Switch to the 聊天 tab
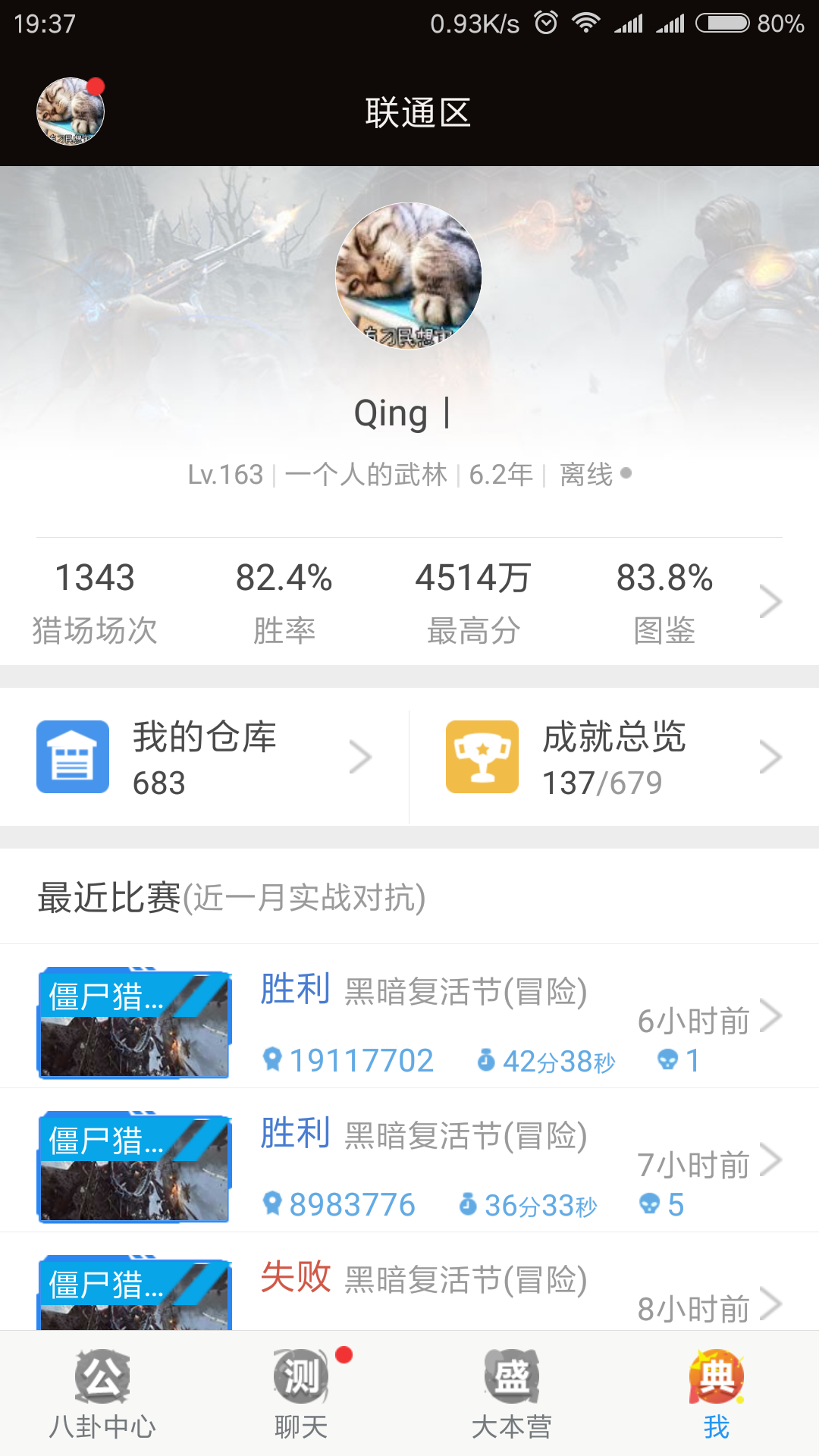The height and width of the screenshot is (1456, 819). point(301,1394)
